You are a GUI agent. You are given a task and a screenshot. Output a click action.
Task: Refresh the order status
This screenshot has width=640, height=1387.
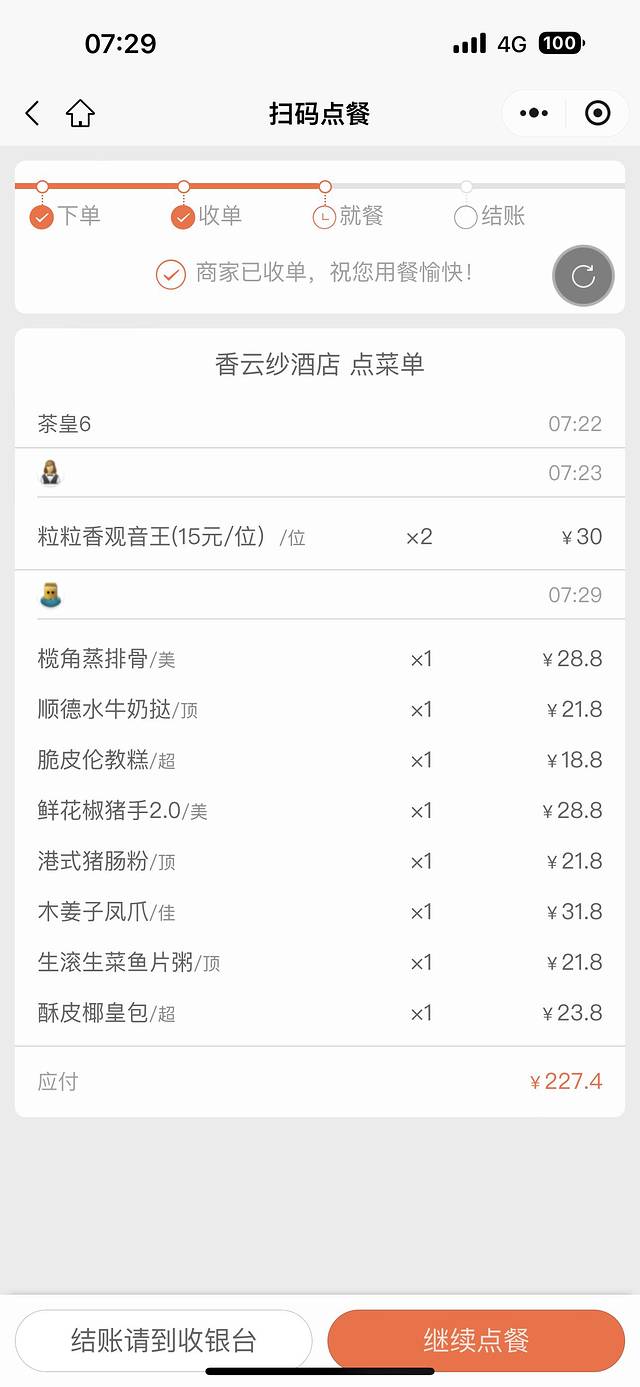pyautogui.click(x=583, y=276)
